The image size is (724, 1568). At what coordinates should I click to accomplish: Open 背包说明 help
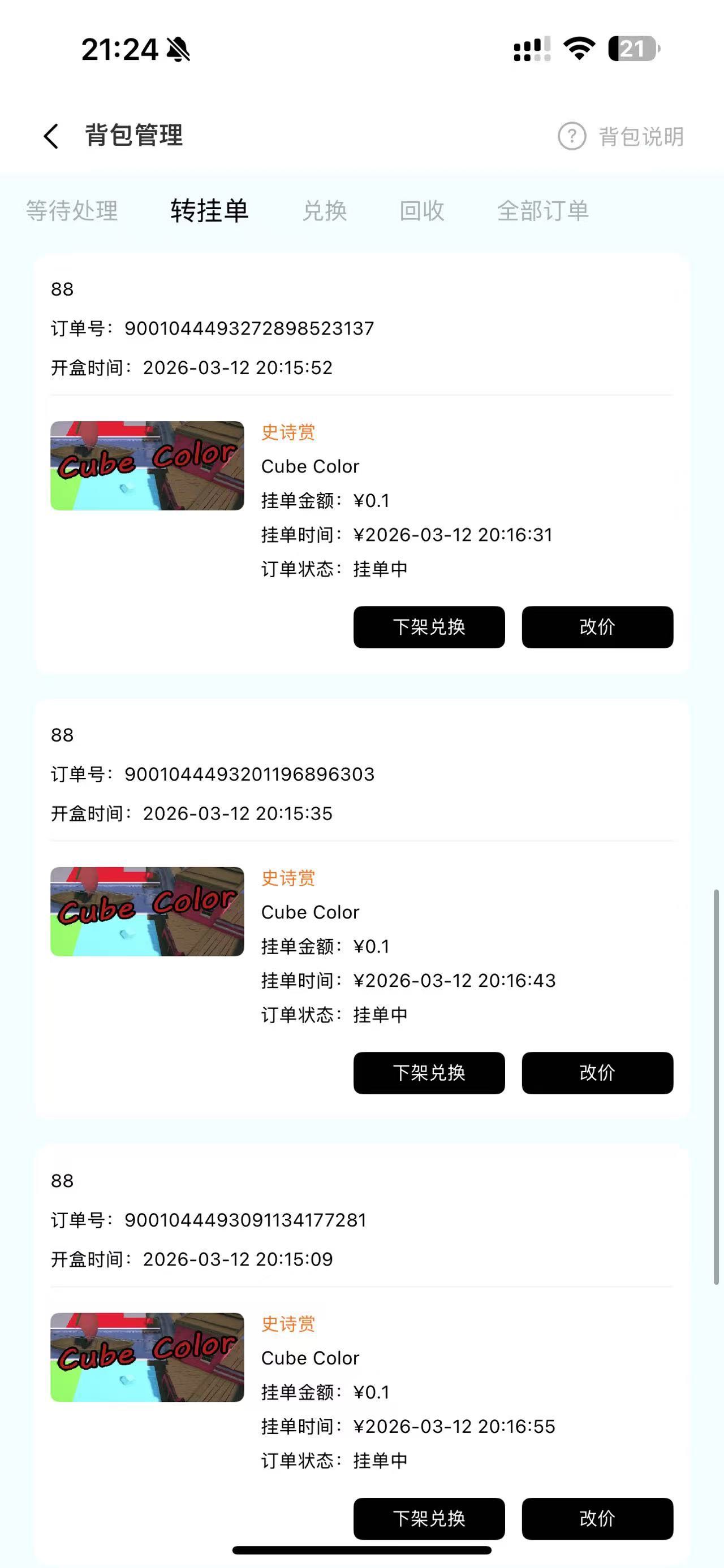[621, 136]
